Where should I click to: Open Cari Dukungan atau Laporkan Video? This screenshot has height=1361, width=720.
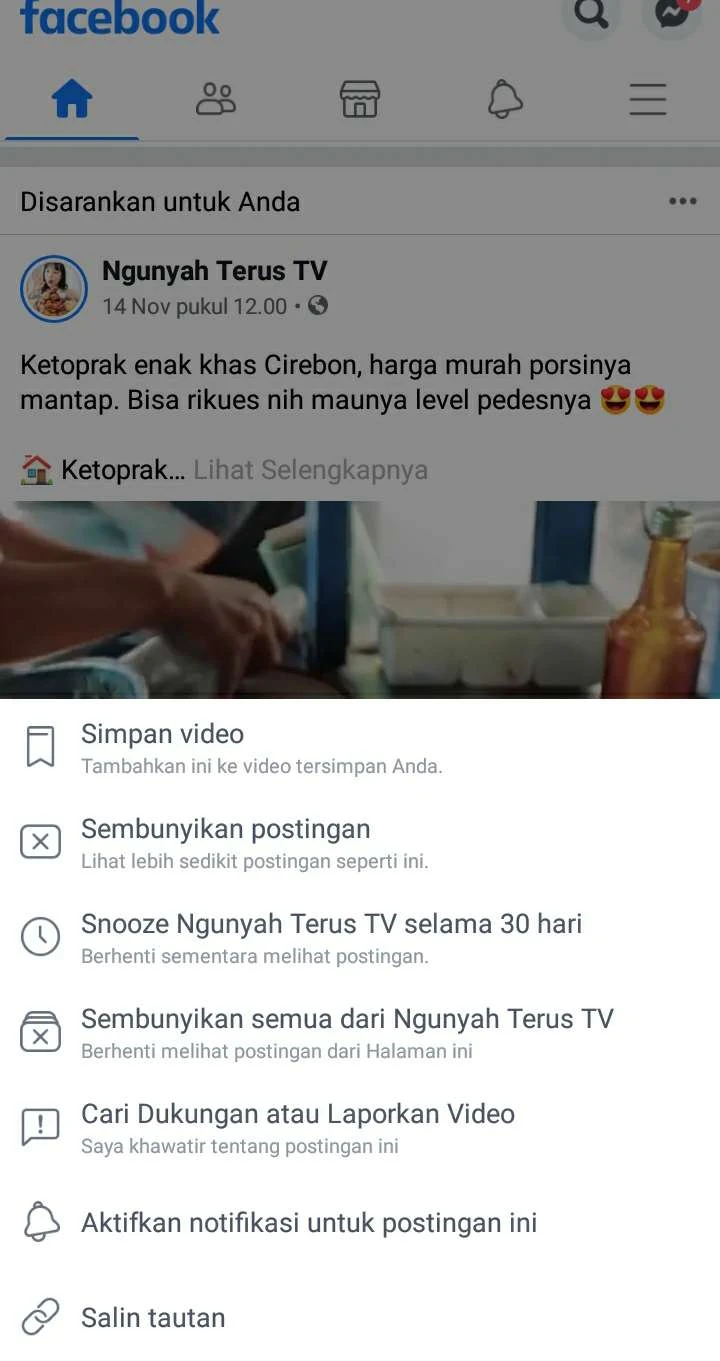pyautogui.click(x=297, y=1126)
